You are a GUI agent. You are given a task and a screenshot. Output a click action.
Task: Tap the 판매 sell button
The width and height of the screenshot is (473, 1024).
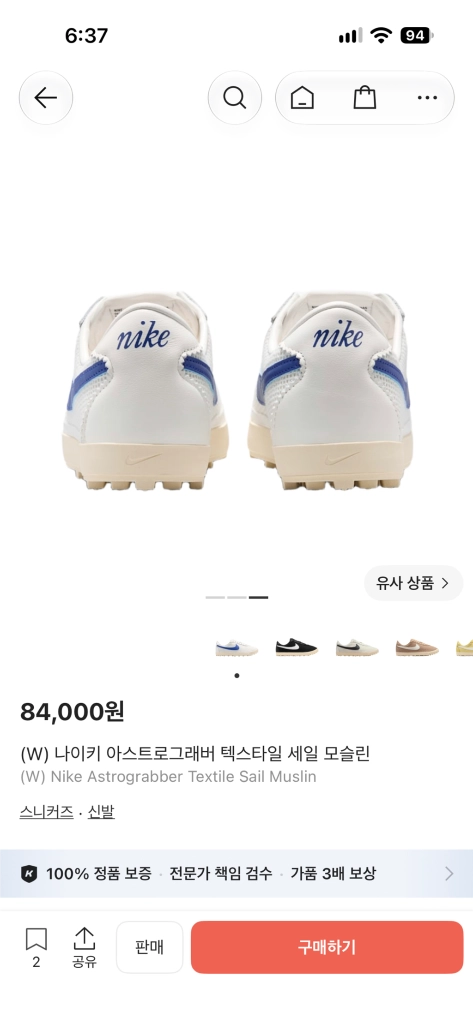coord(150,948)
